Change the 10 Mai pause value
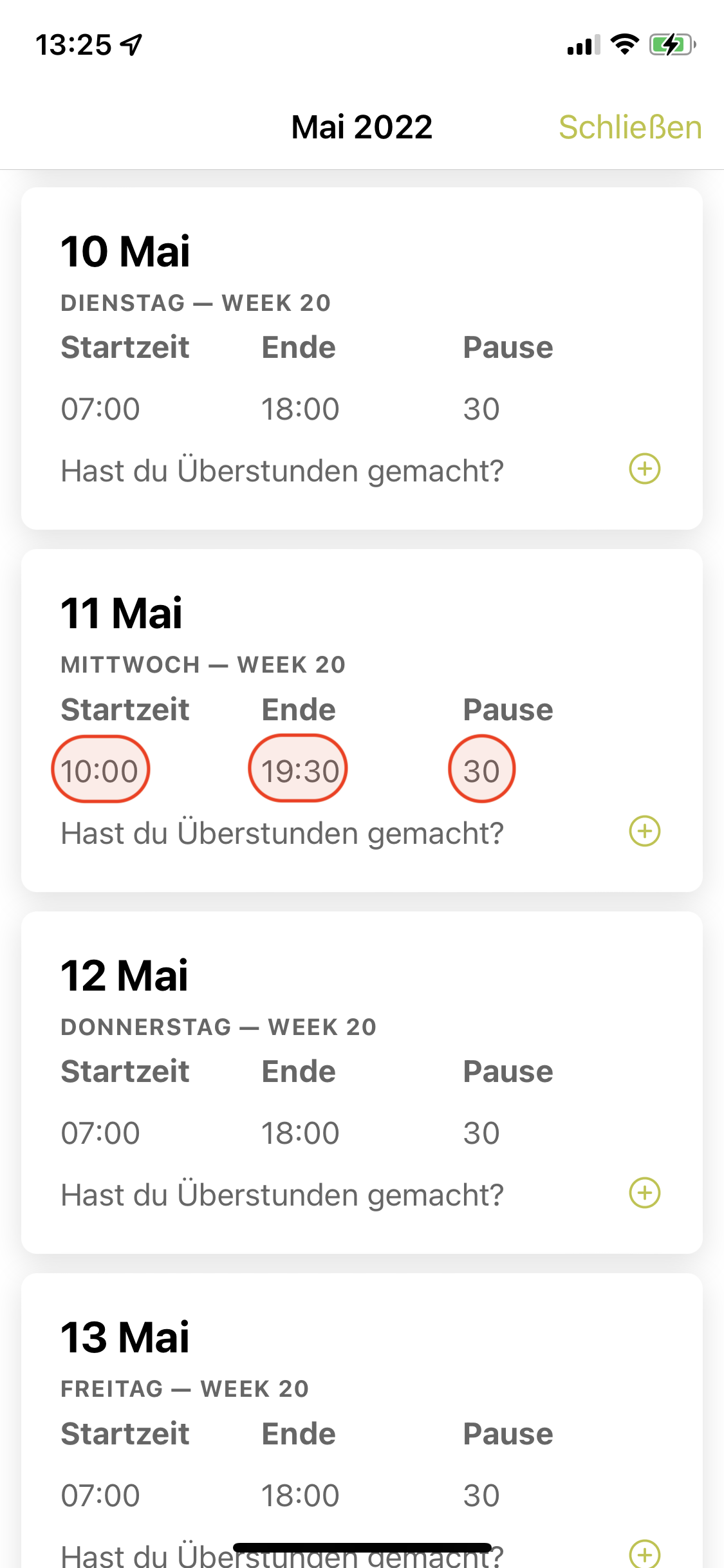This screenshot has height=1568, width=724. pyautogui.click(x=481, y=409)
